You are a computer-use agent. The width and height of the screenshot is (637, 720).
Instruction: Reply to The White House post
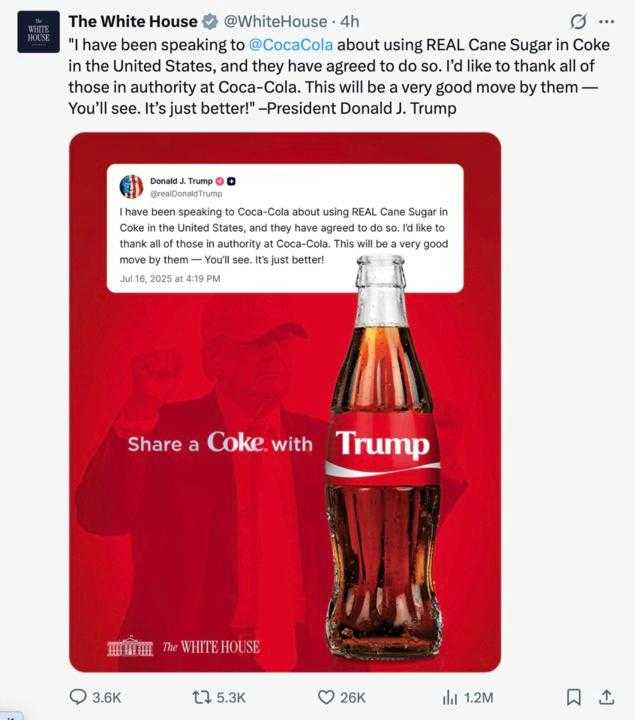click(x=79, y=697)
